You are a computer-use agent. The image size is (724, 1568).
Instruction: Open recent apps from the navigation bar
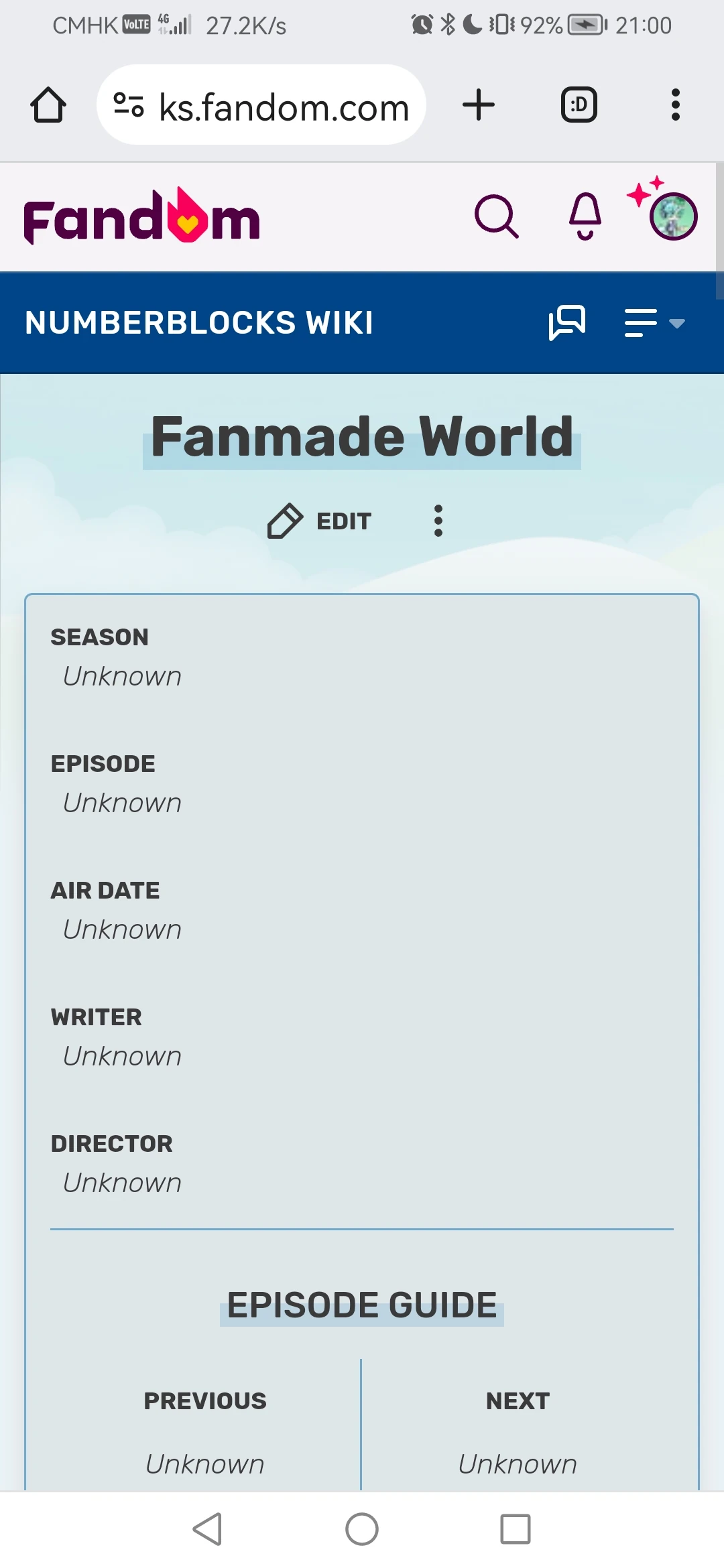point(516,1529)
